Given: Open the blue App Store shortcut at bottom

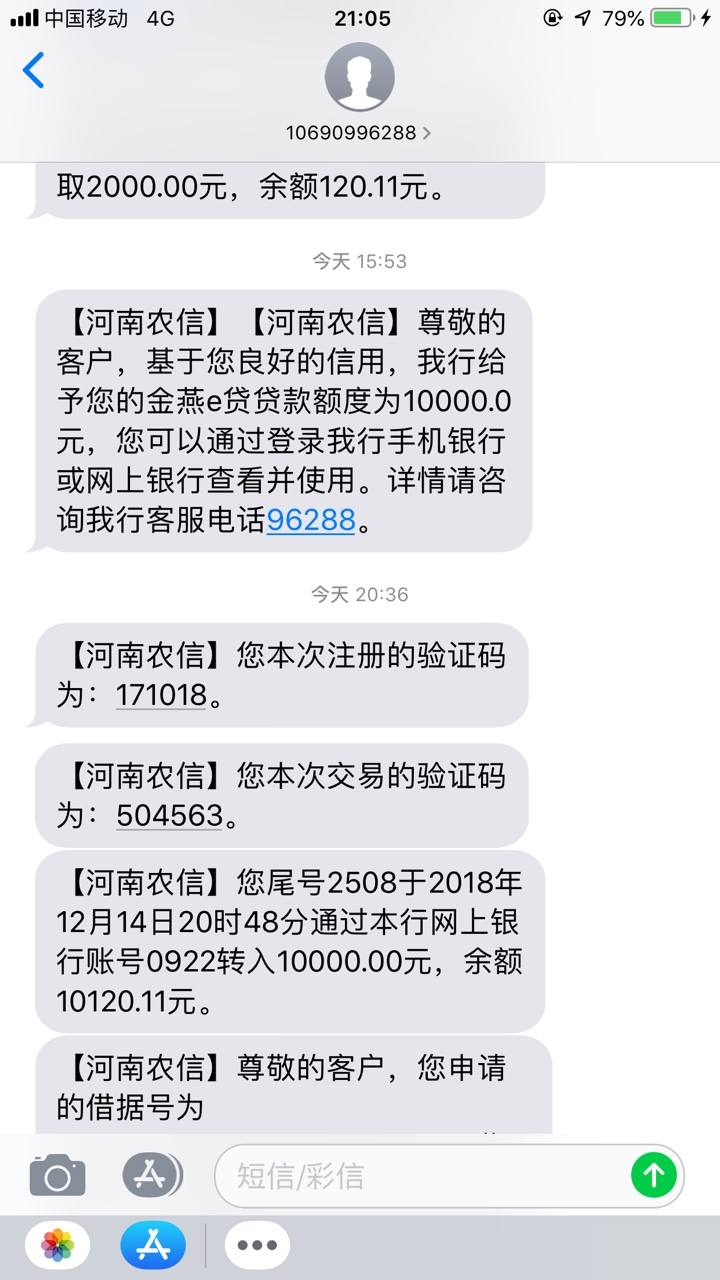Looking at the screenshot, I should tap(152, 1243).
